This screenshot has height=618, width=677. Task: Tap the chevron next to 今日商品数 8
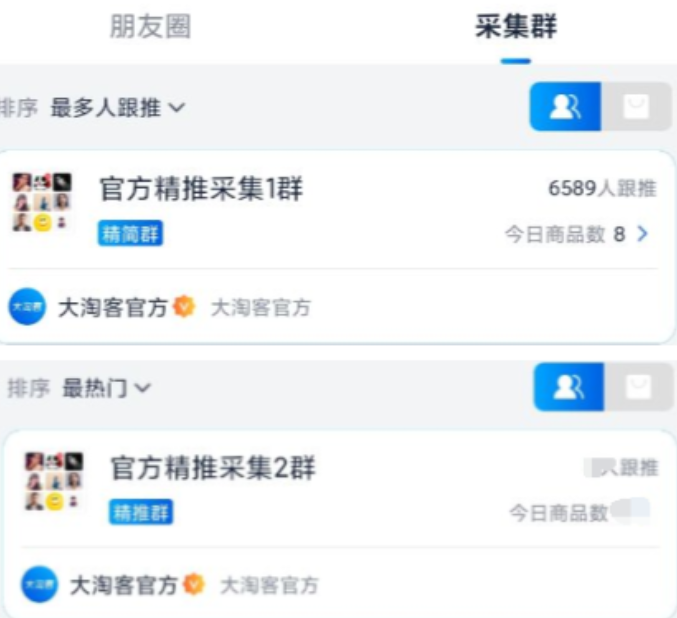click(642, 234)
